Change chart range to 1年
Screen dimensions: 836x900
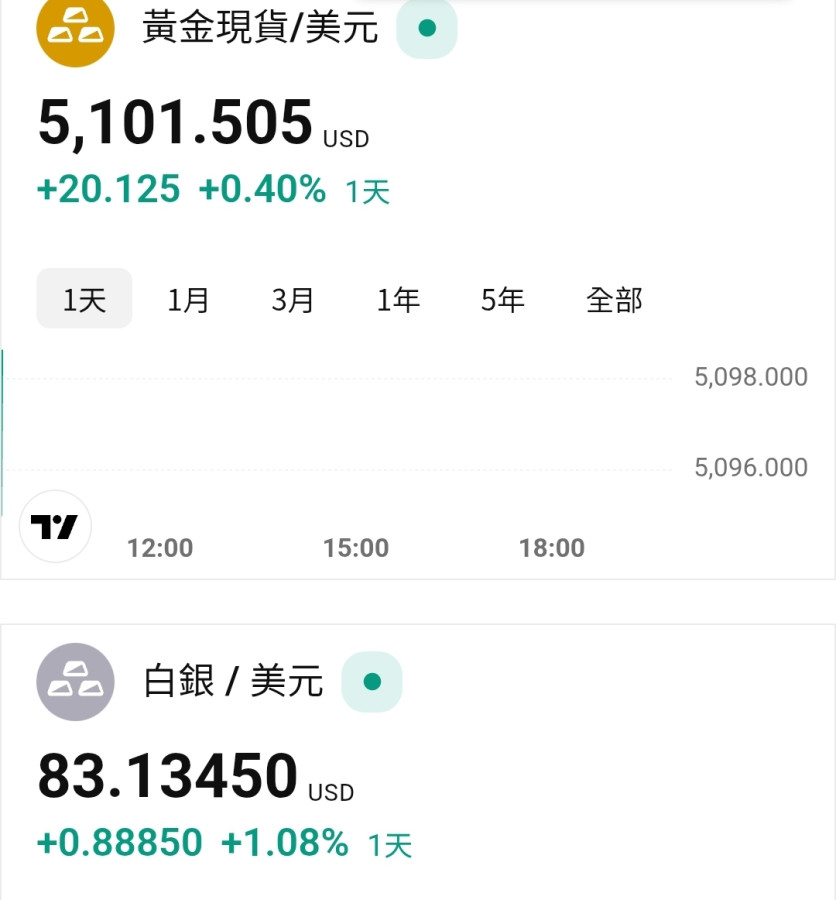[x=398, y=299]
